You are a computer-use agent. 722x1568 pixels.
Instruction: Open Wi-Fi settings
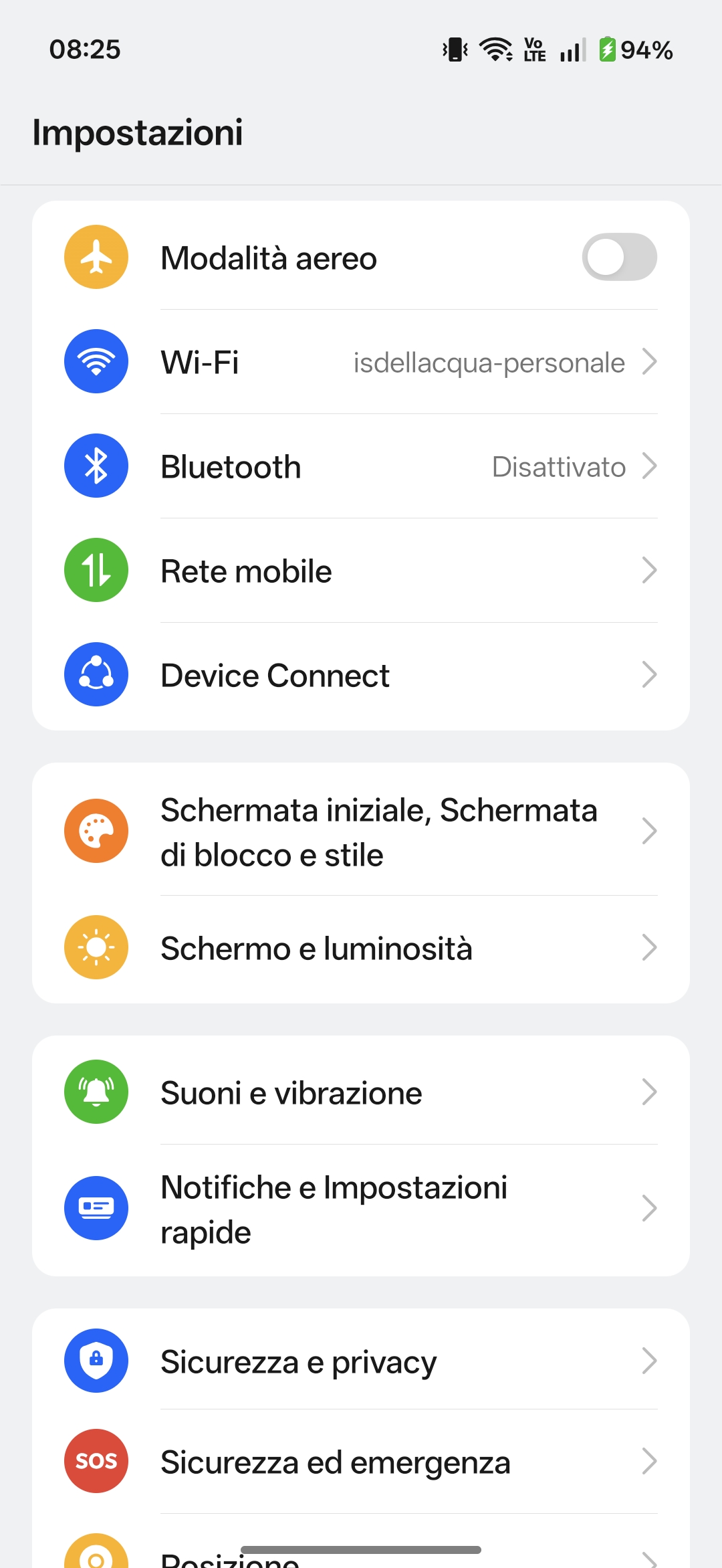(361, 362)
